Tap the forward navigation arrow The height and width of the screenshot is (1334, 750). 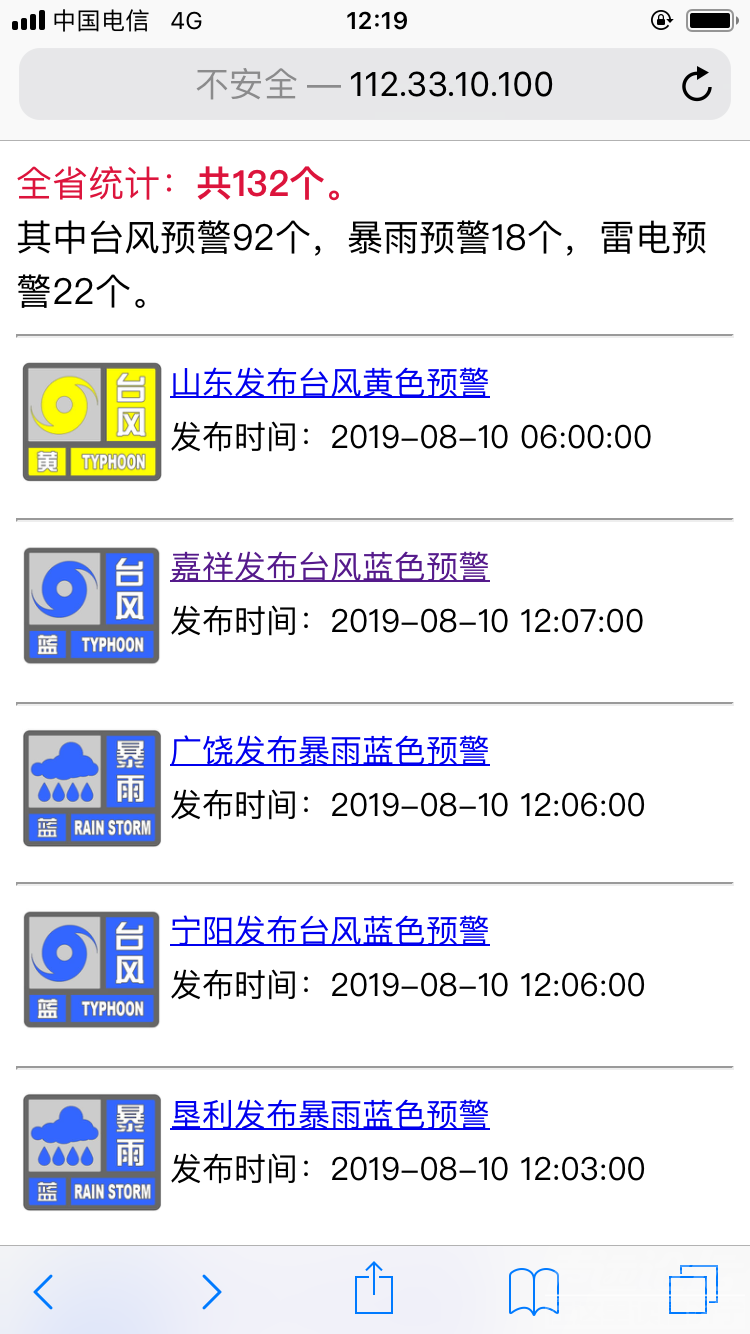pyautogui.click(x=211, y=1292)
